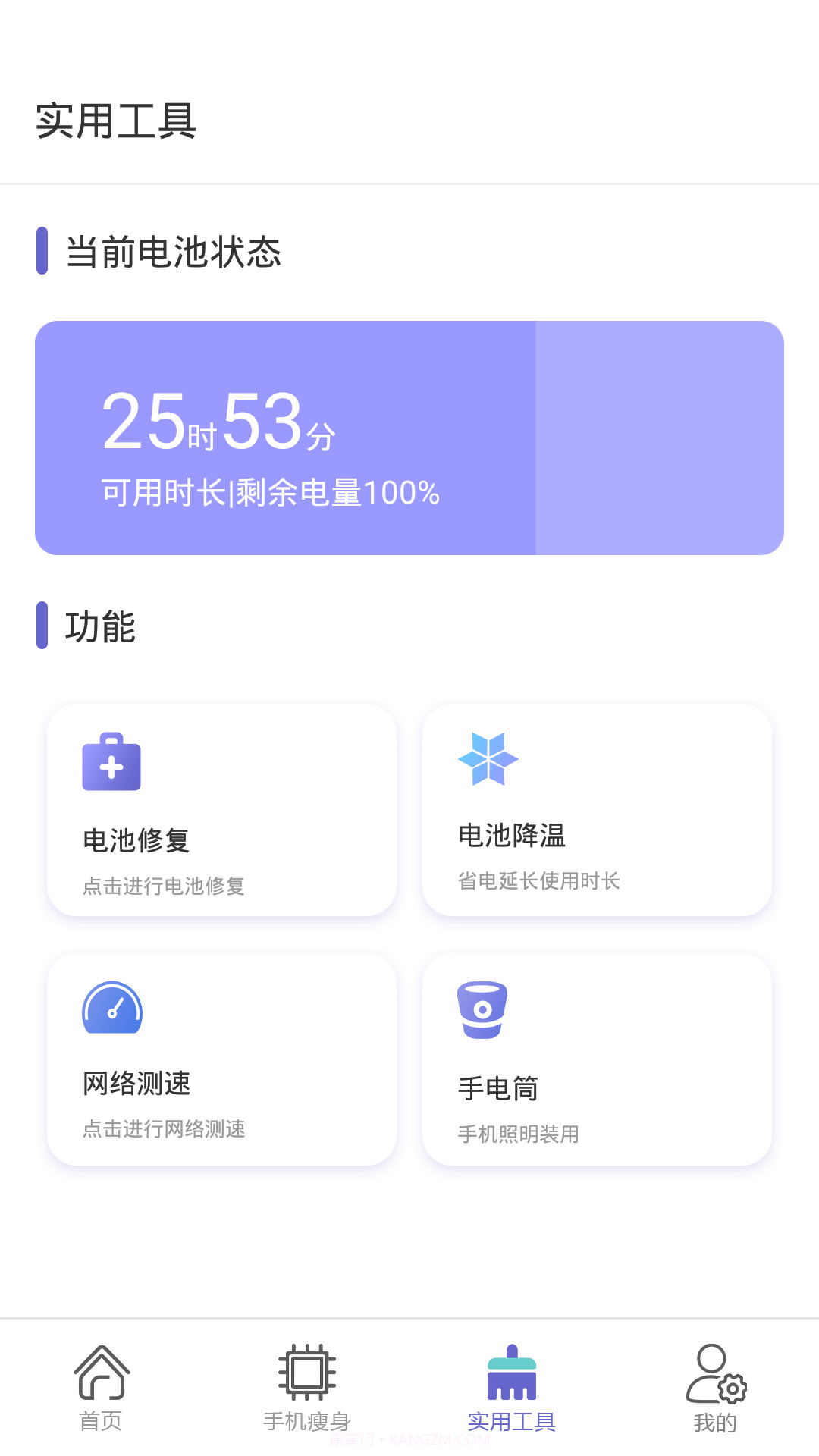Screen dimensions: 819x1456
Task: Select the battery repair medical kit icon
Action: (x=111, y=762)
